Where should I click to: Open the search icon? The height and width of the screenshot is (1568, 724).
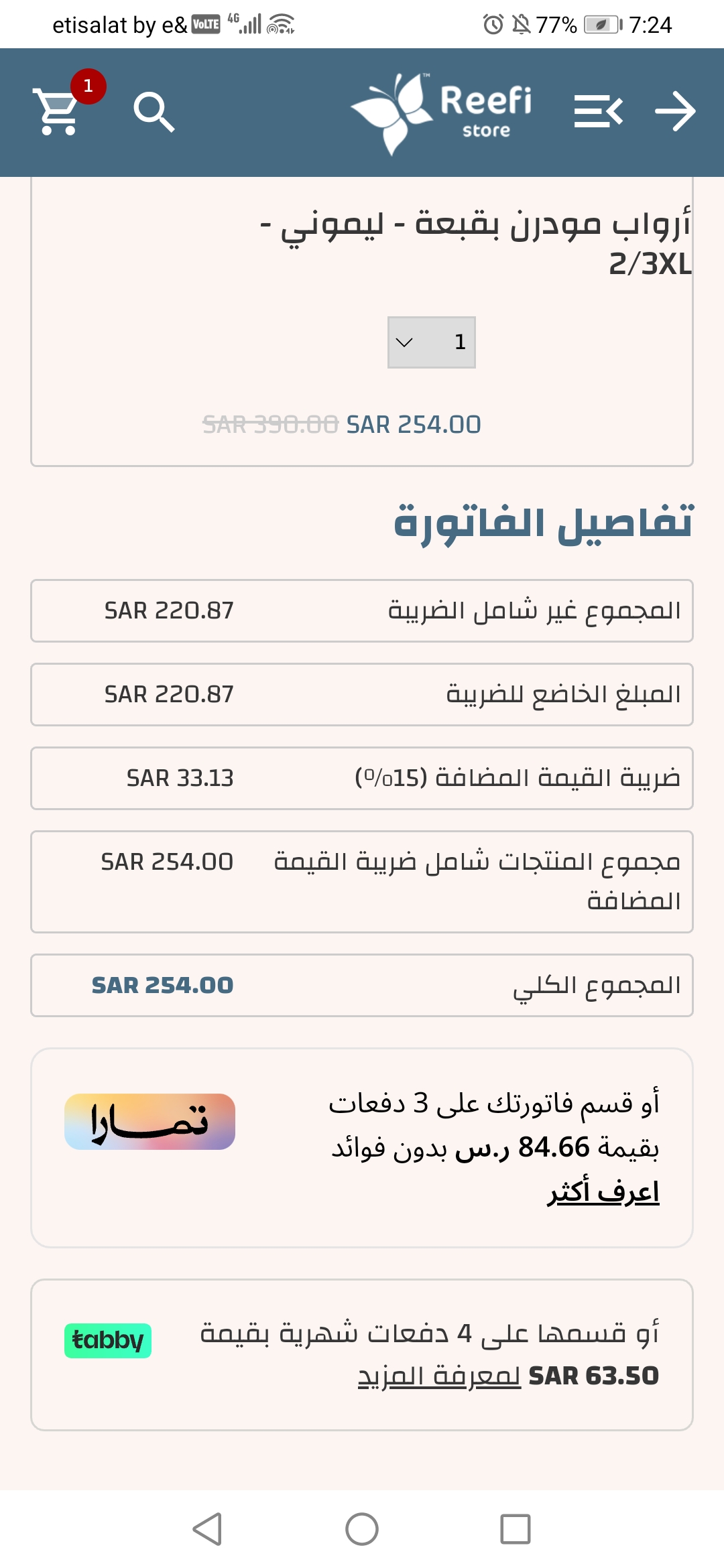point(154,112)
